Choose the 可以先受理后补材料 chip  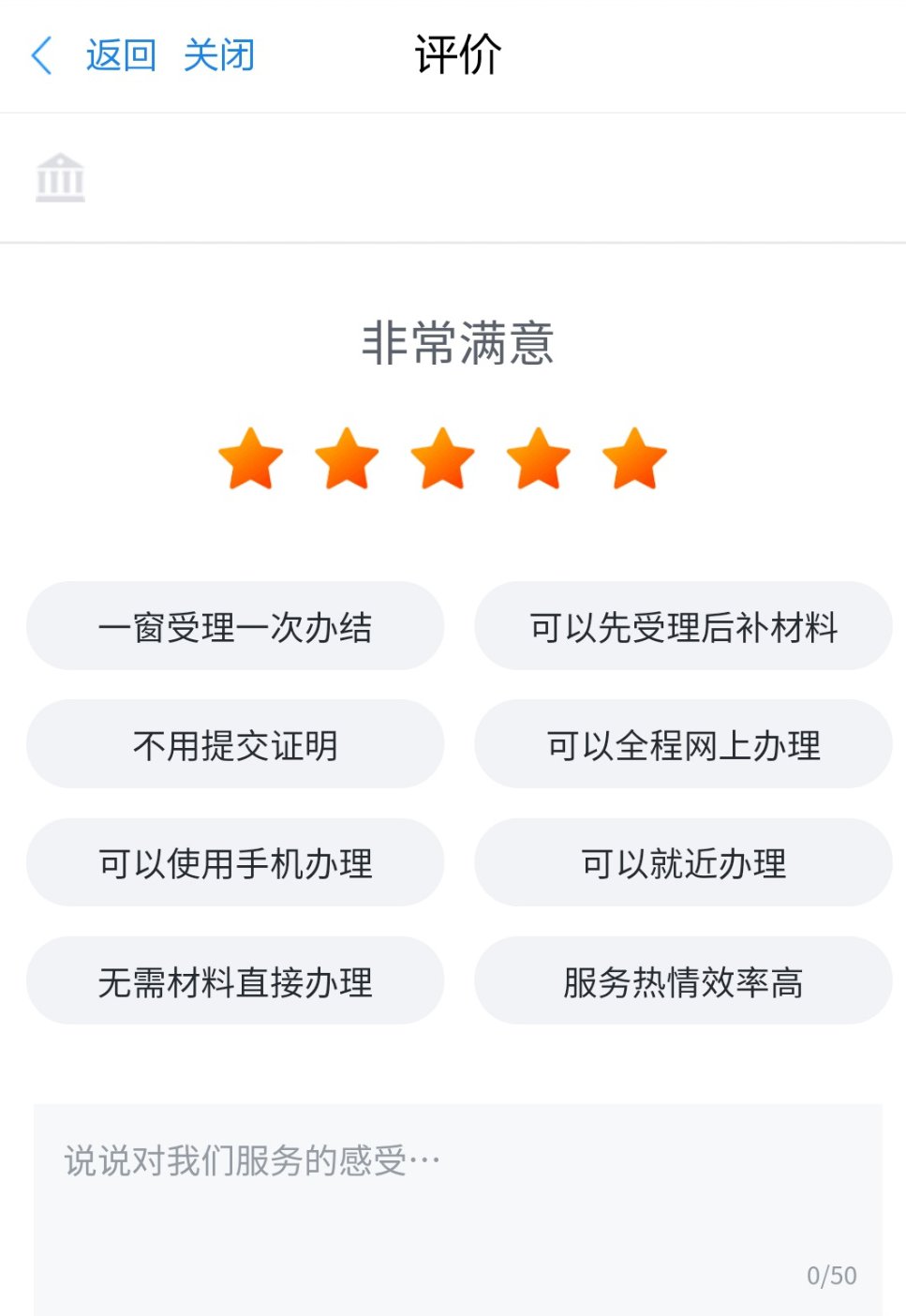pyautogui.click(x=683, y=626)
